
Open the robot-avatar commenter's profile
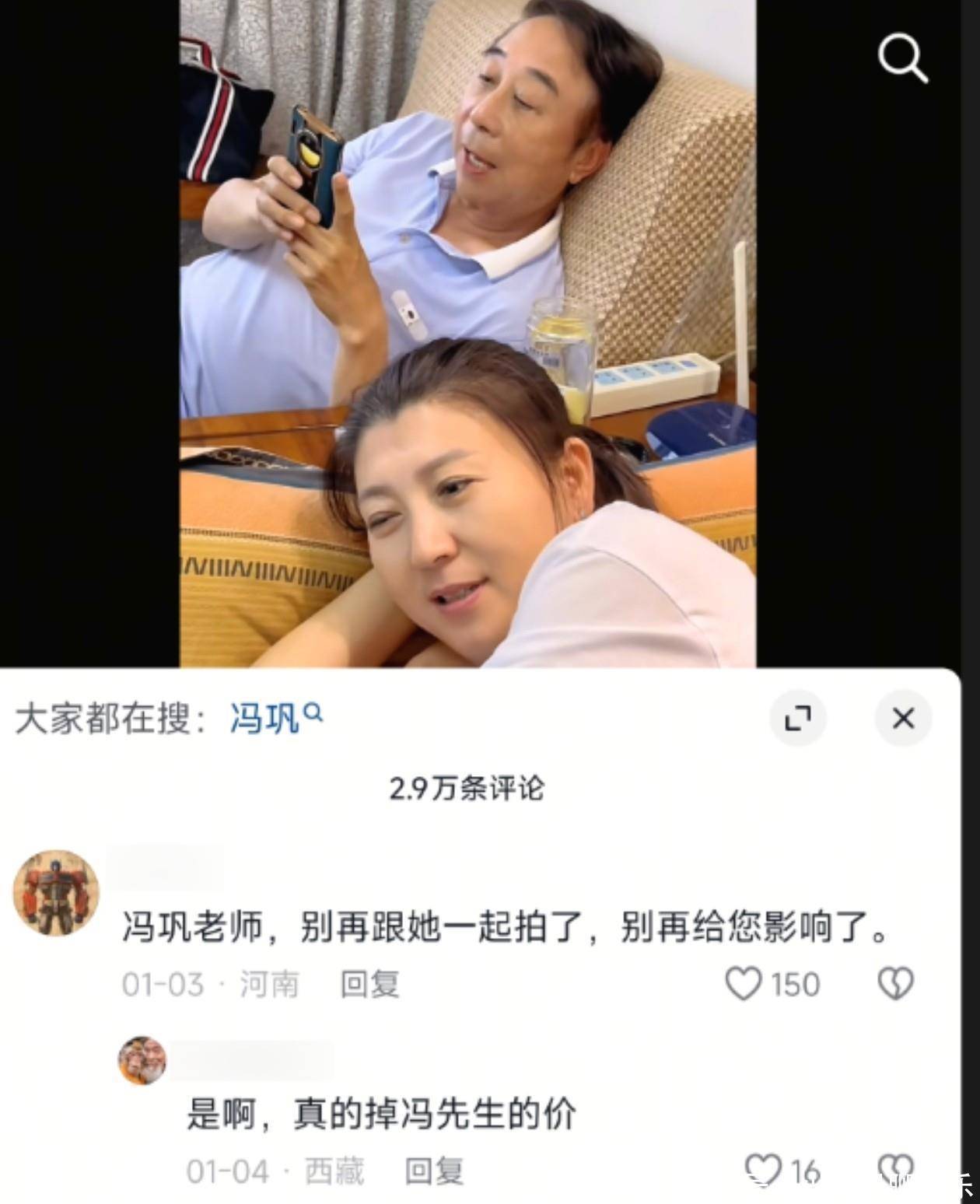56,892
